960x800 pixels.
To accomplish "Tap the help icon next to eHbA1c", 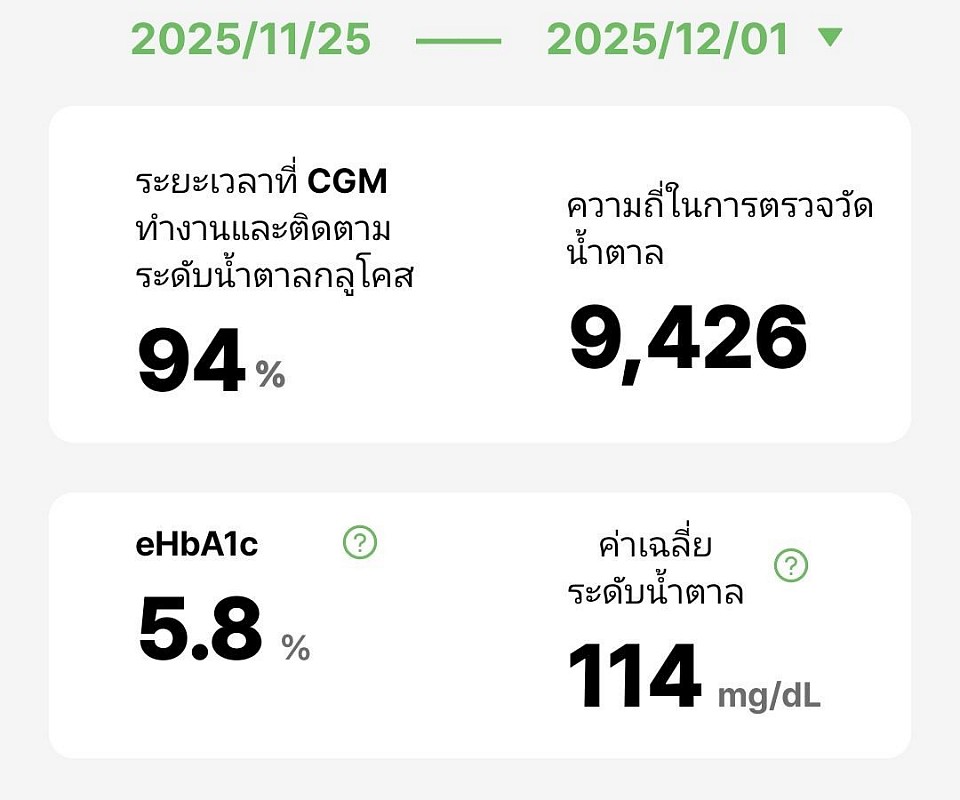I will pyautogui.click(x=360, y=543).
